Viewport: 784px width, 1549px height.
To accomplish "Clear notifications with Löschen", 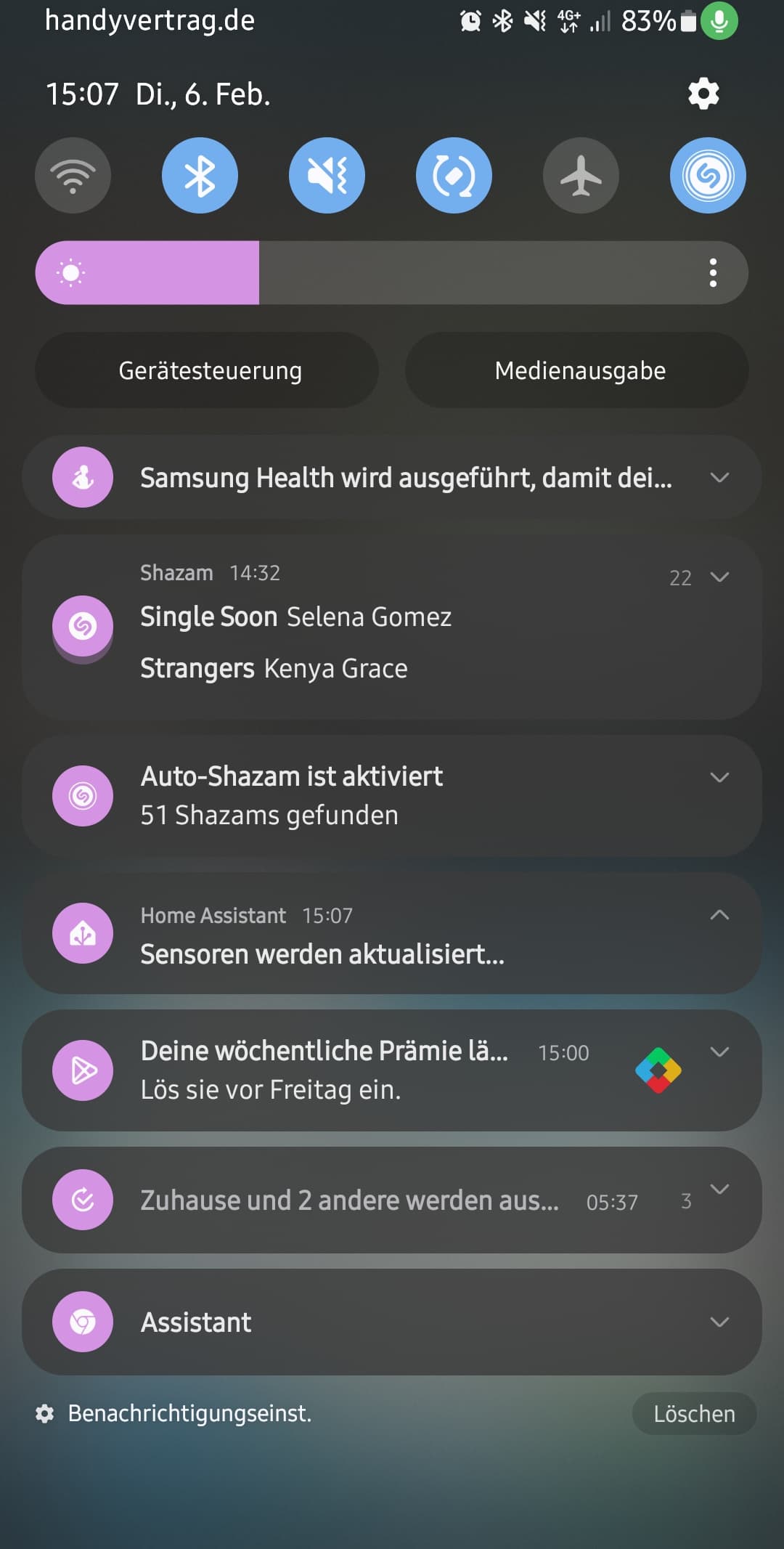I will pyautogui.click(x=694, y=1413).
